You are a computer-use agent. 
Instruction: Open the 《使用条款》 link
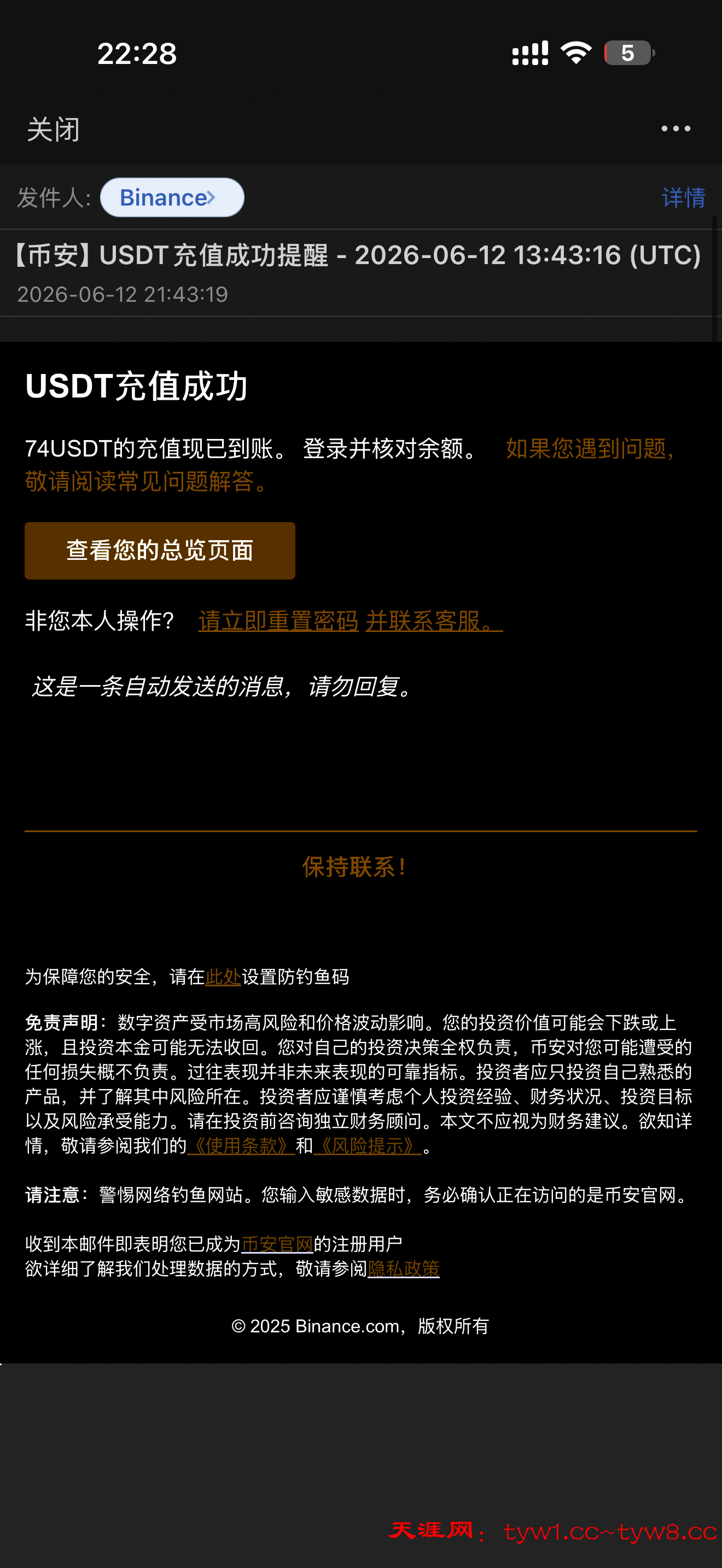tap(241, 1146)
